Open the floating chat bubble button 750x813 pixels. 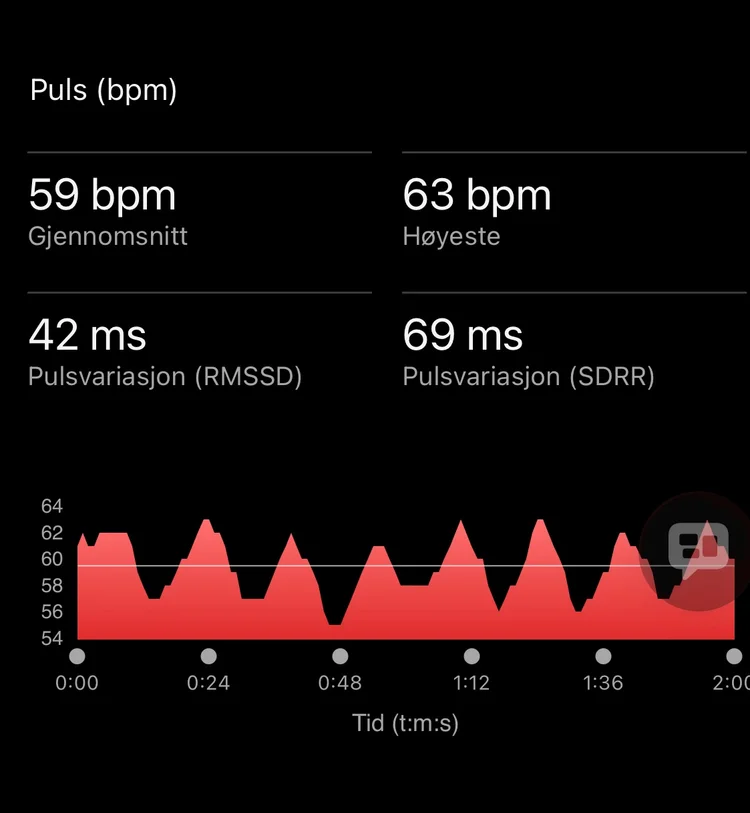point(697,551)
